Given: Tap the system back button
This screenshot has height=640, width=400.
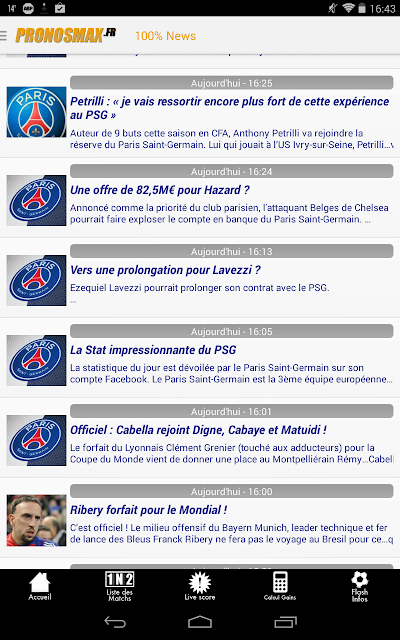Looking at the screenshot, I should coord(115,622).
